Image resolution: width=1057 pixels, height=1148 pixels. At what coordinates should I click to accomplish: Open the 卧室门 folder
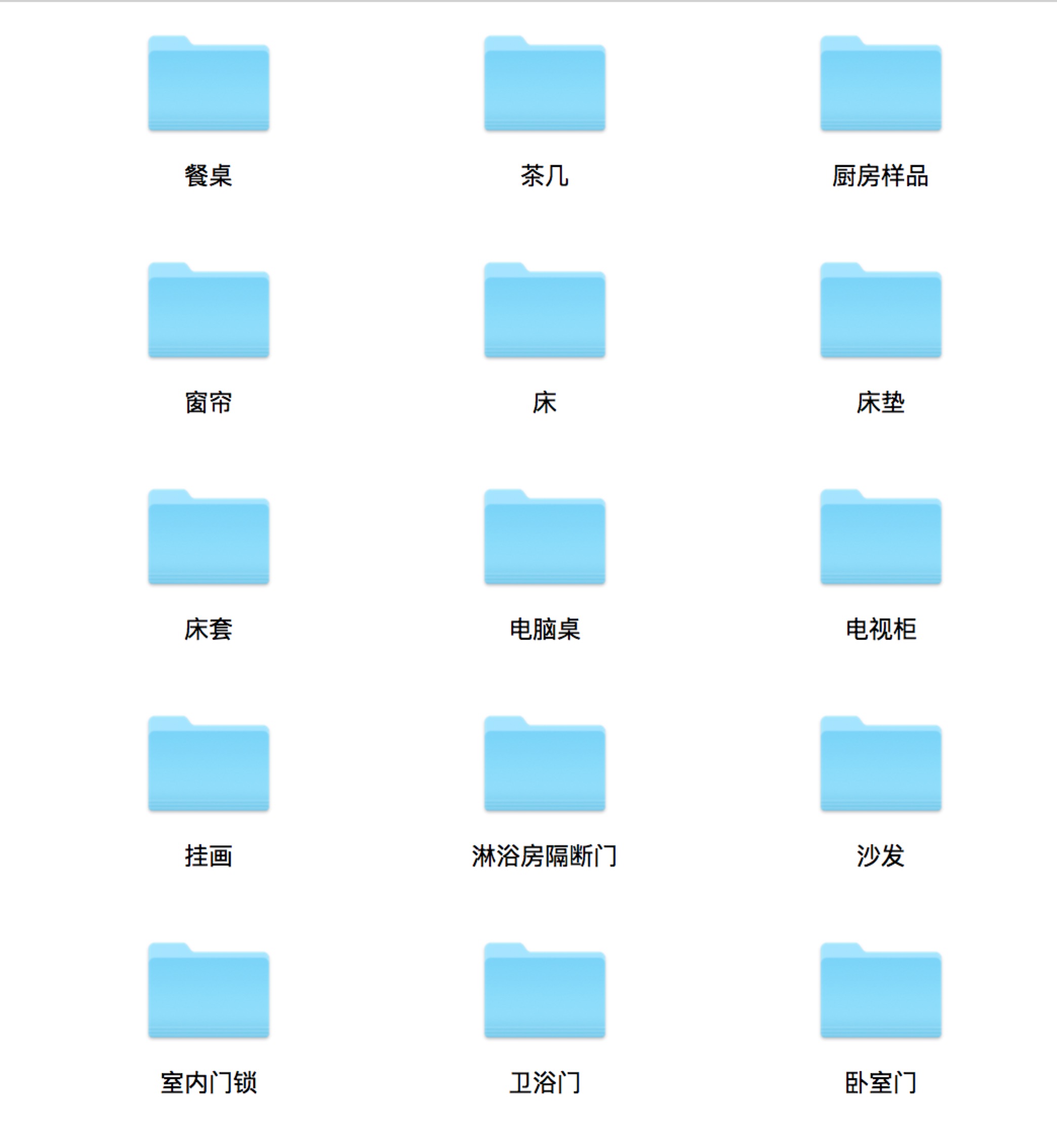click(880, 991)
